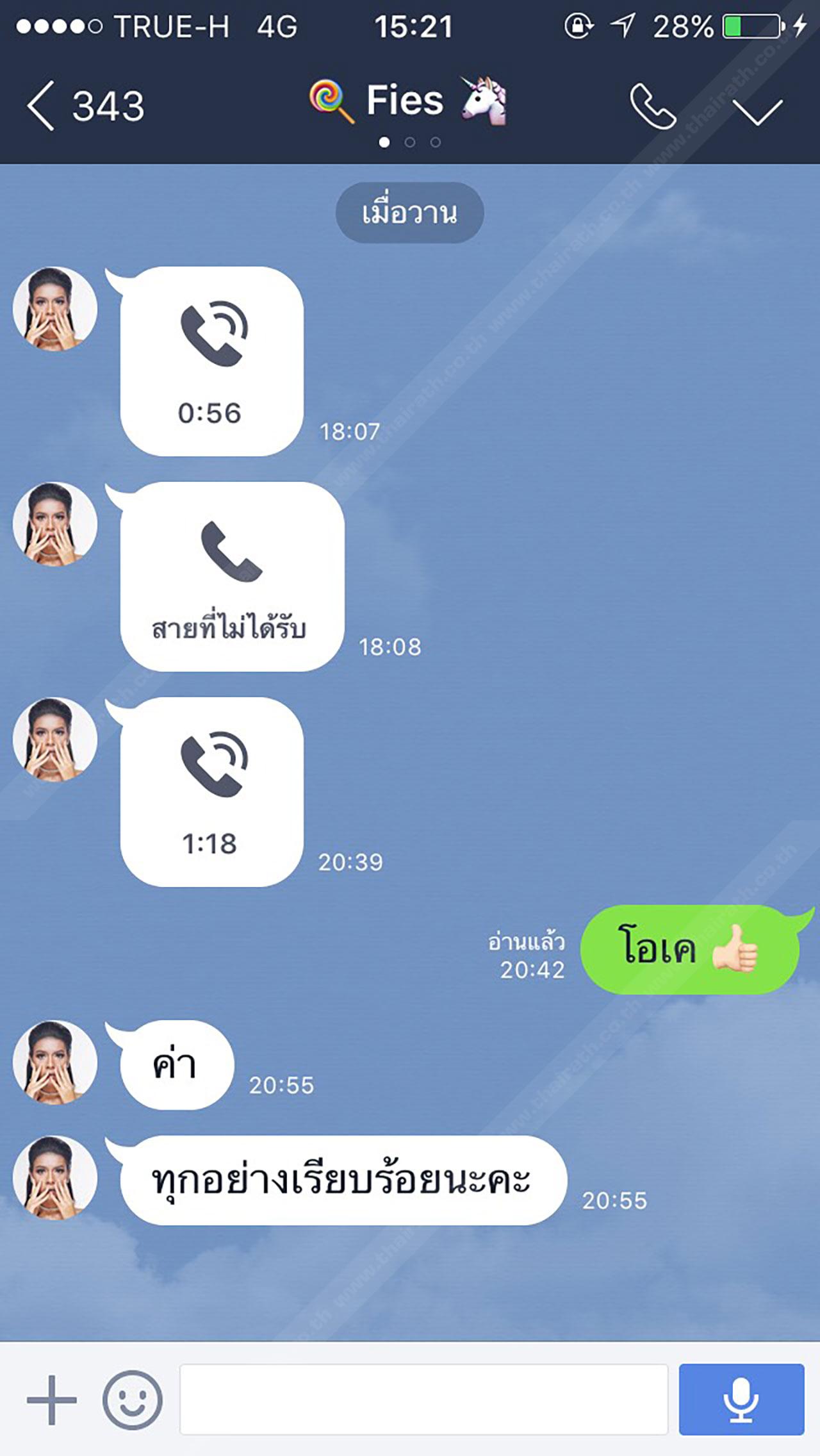
Task: Open the emoji and sticker picker
Action: [x=133, y=1400]
